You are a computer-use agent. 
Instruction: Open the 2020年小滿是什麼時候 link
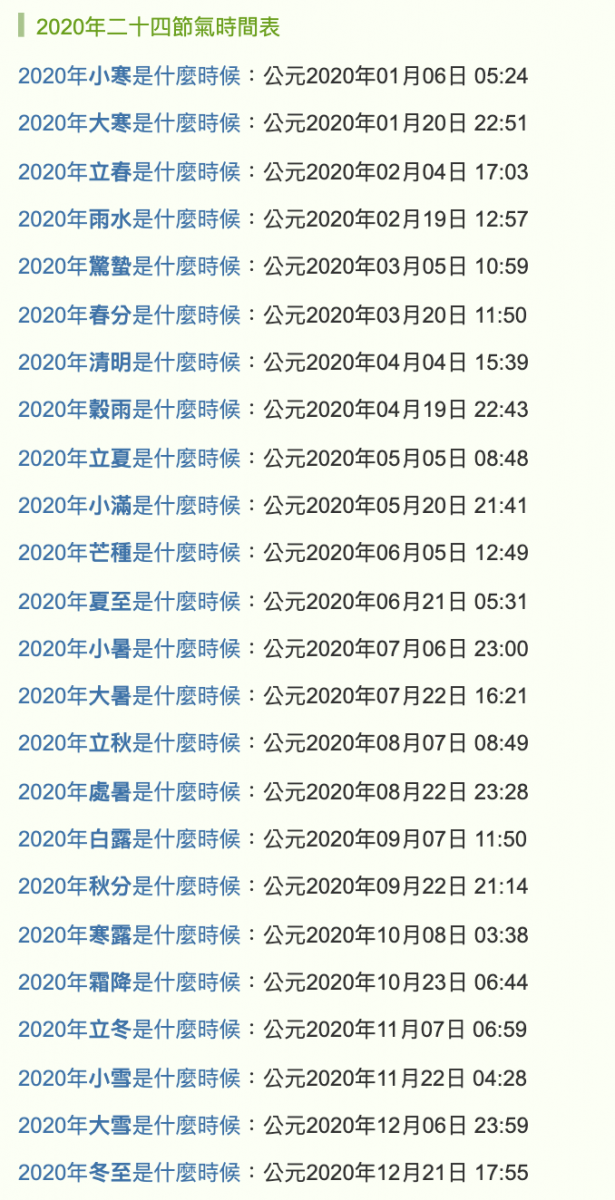pyautogui.click(x=130, y=505)
